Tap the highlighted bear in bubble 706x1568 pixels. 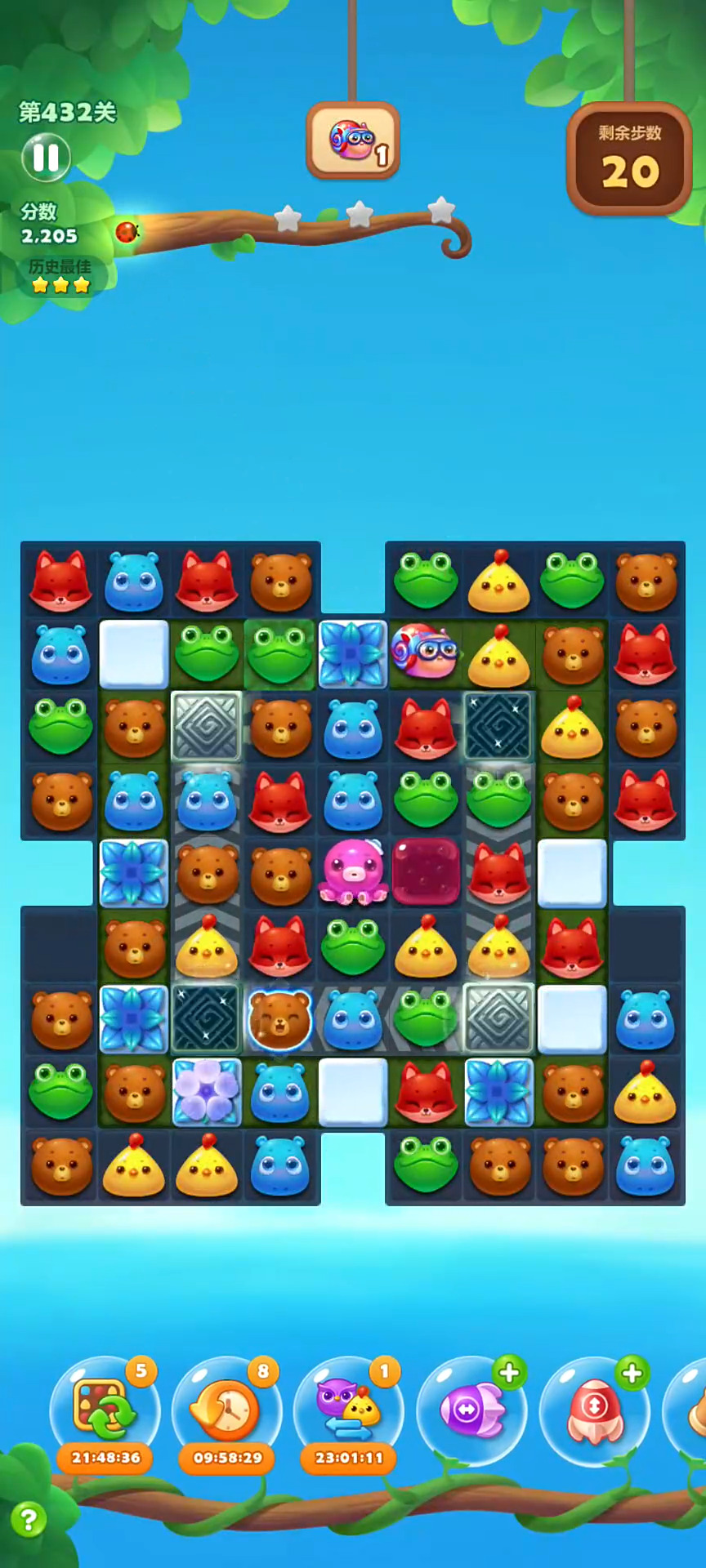tap(279, 1020)
